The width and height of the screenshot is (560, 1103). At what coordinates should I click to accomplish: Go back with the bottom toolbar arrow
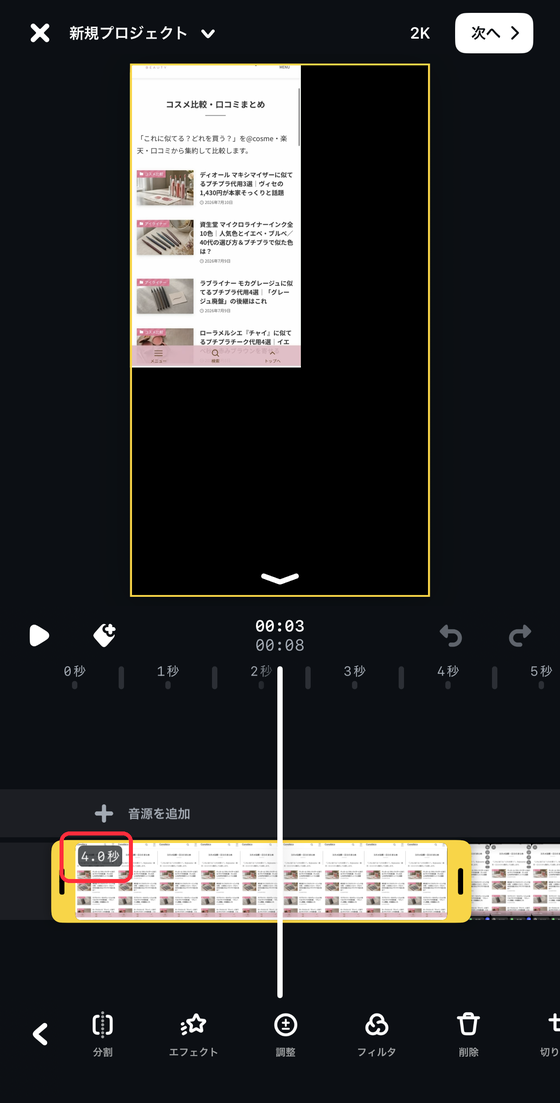[41, 1033]
